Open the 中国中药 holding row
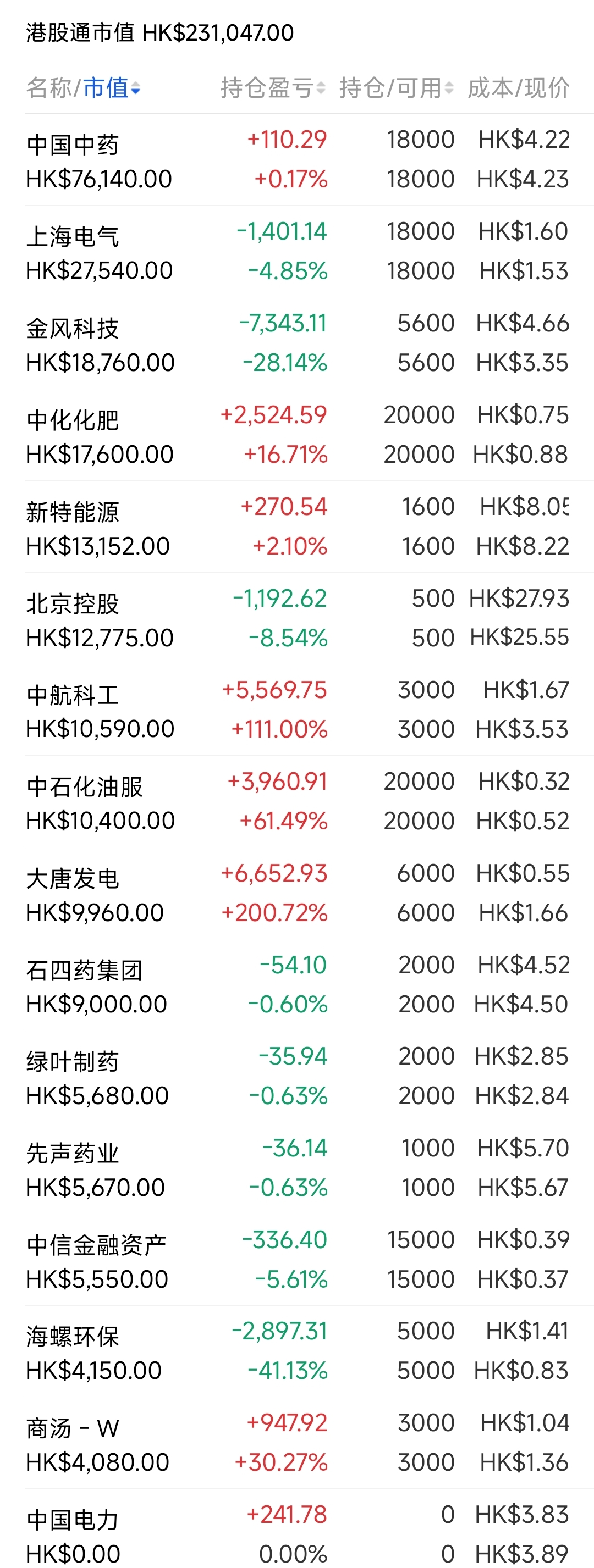 click(x=298, y=159)
